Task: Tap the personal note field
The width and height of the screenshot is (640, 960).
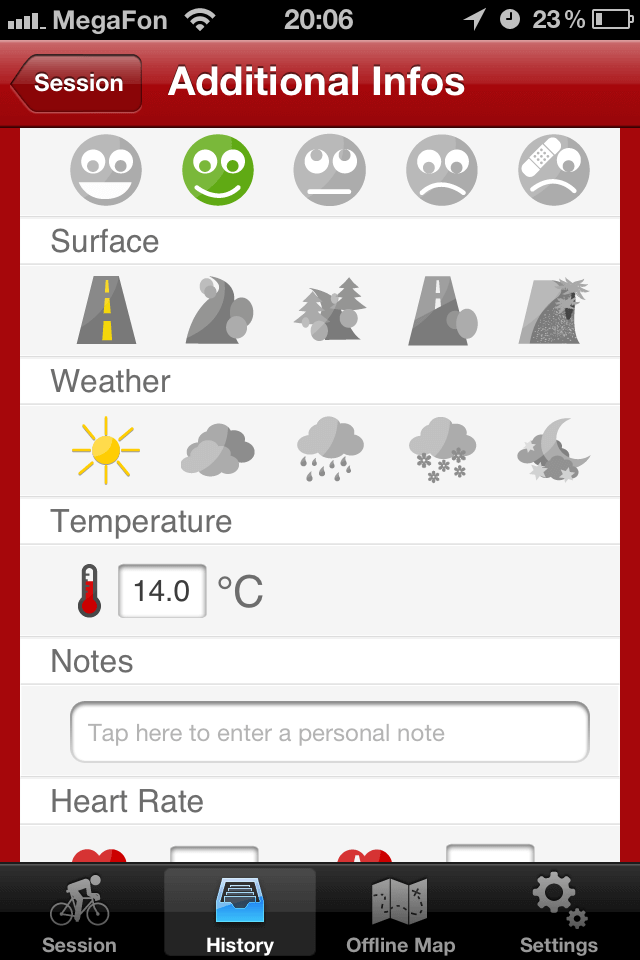Action: coord(329,733)
